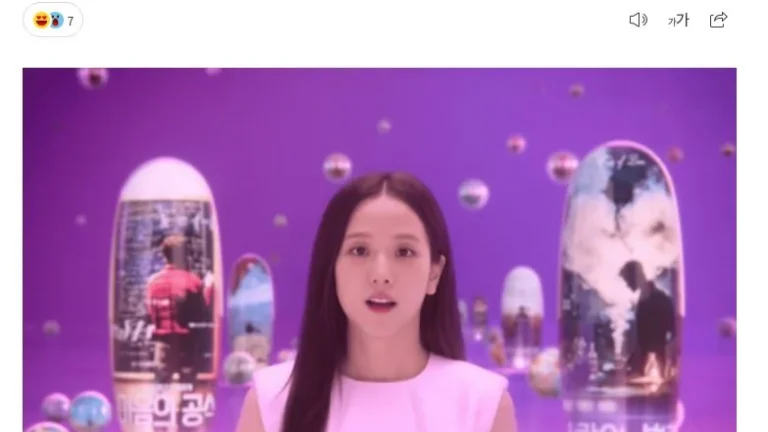Change the article font size
768x432 pixels.
679,20
